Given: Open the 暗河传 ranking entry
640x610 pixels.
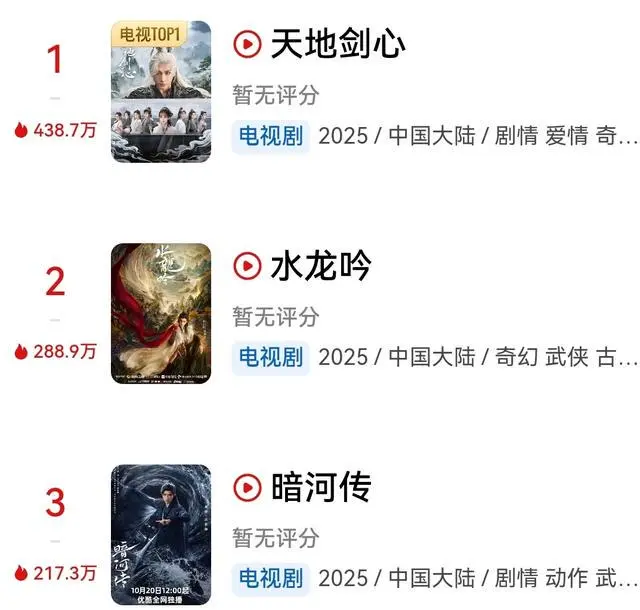Looking at the screenshot, I should 321,488.
